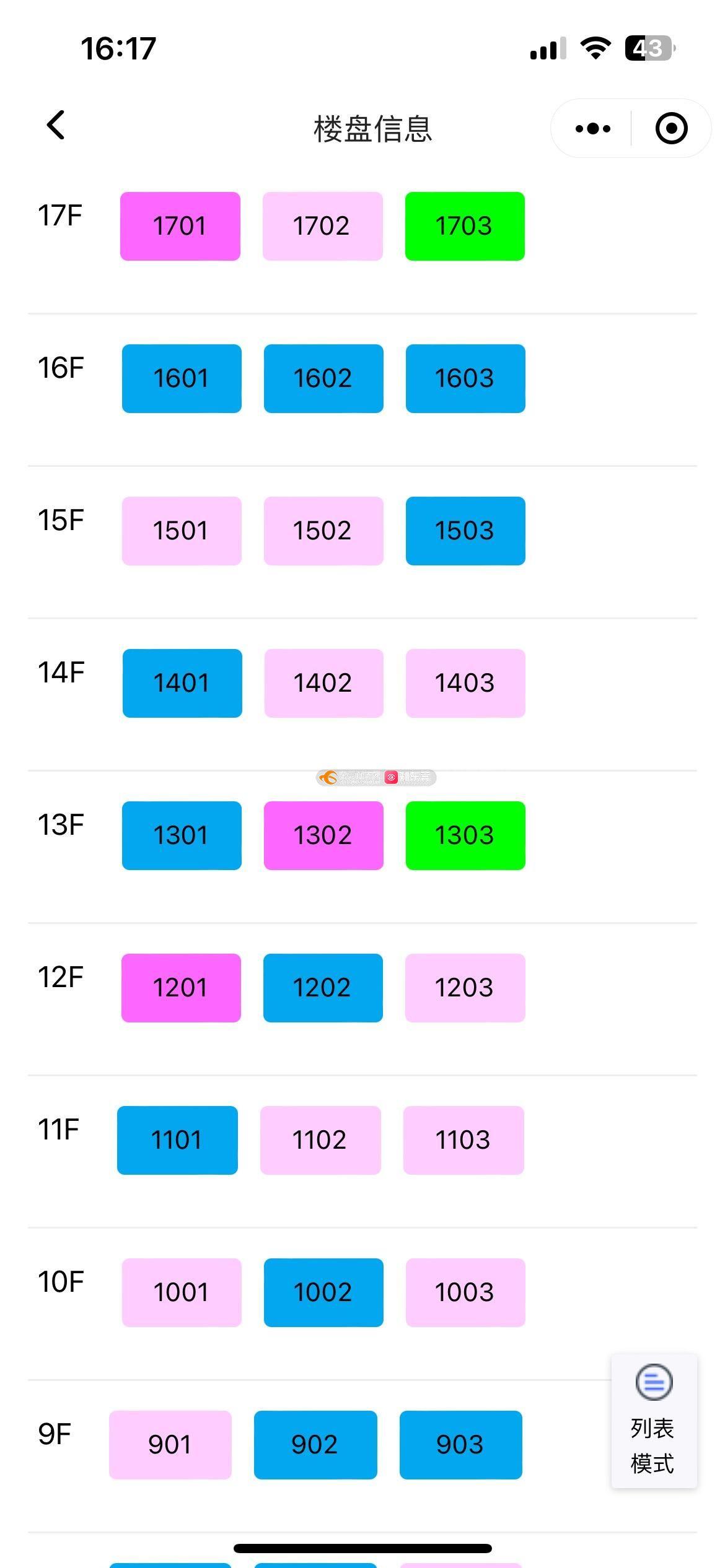The image size is (725, 1568).
Task: Select unit 1002
Action: point(323,1292)
